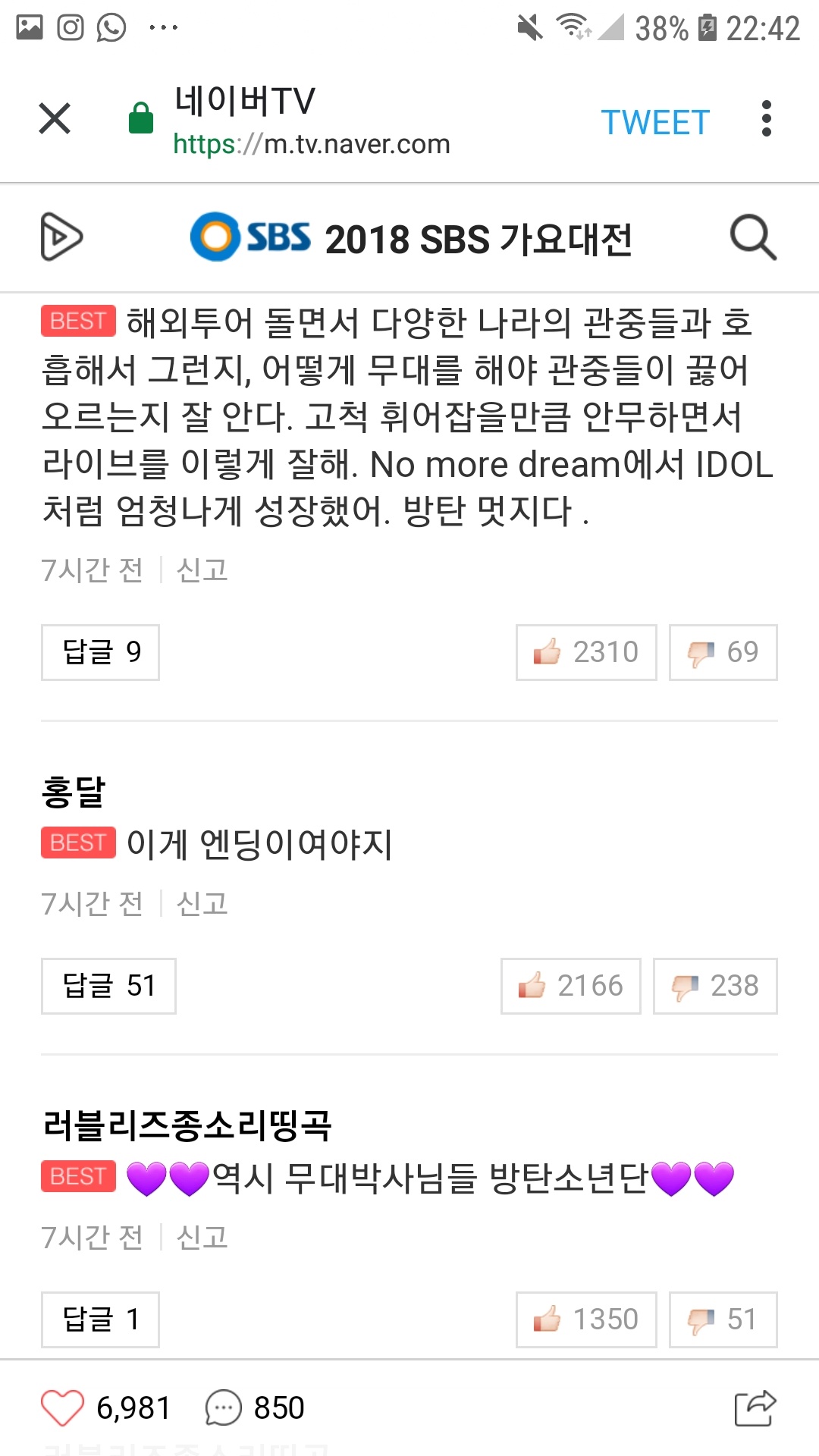This screenshot has width=819, height=1456.
Task: Upvote 홍달's comment with 2166 likes
Action: click(570, 986)
